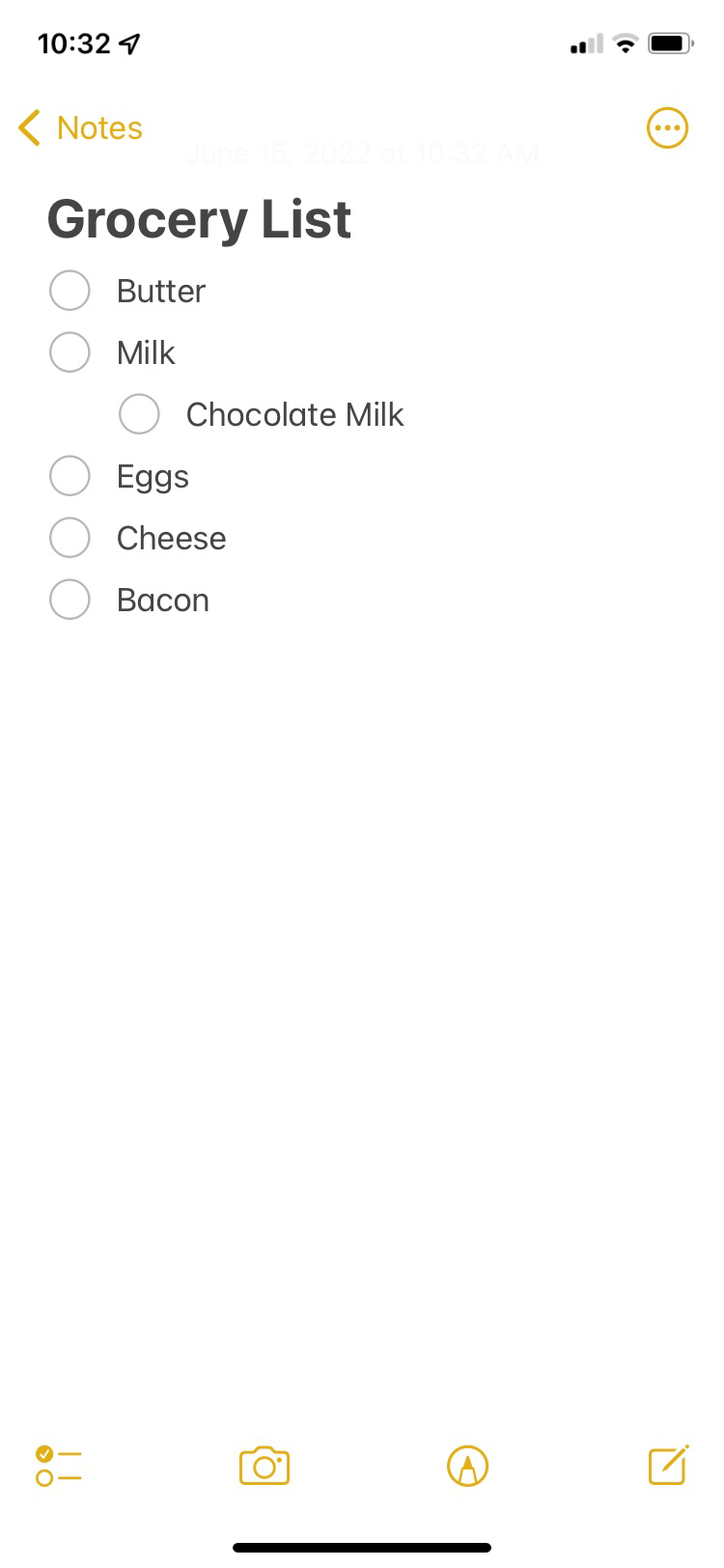This screenshot has height=1568, width=724.
Task: Check off Butter in the grocery list
Action: tap(69, 290)
